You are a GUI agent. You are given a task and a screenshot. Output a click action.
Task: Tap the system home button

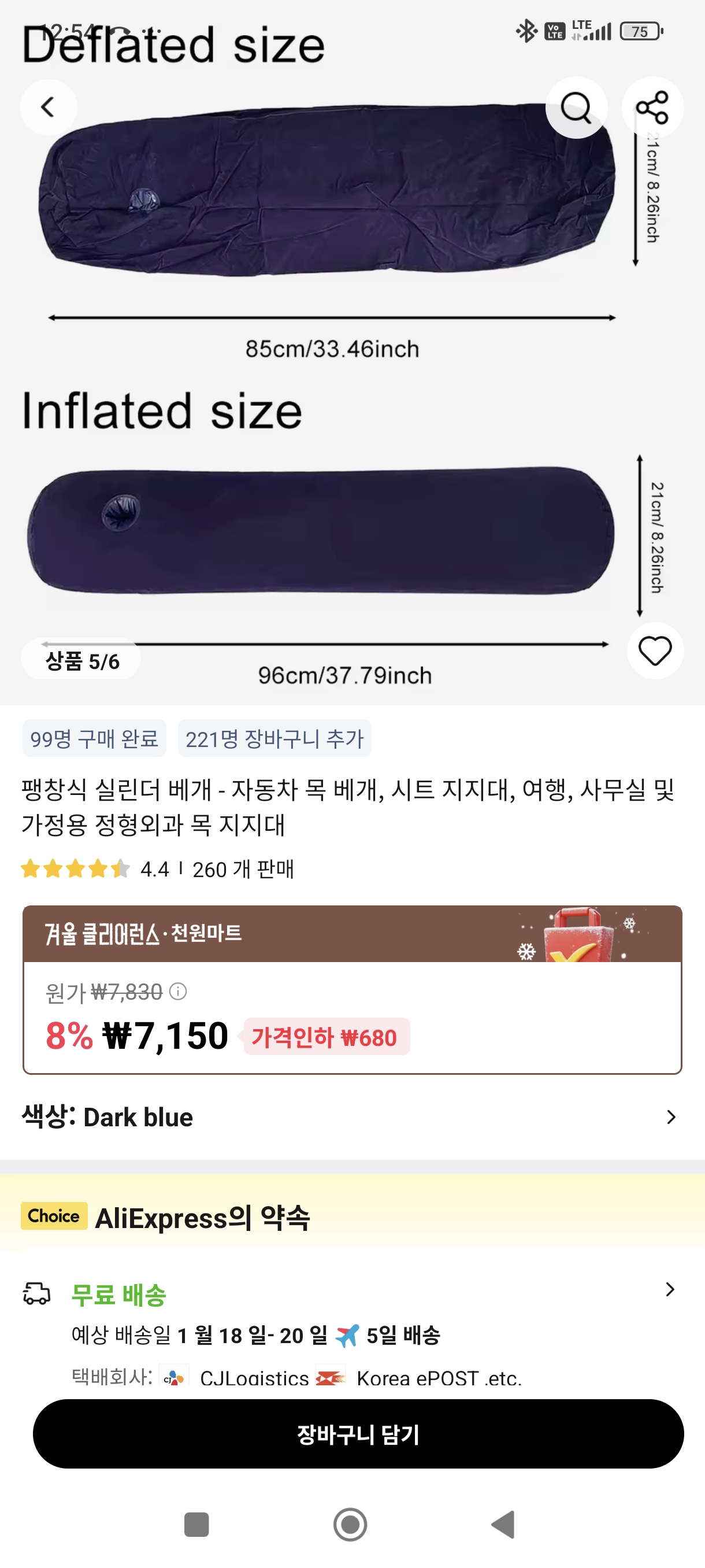[350, 1524]
